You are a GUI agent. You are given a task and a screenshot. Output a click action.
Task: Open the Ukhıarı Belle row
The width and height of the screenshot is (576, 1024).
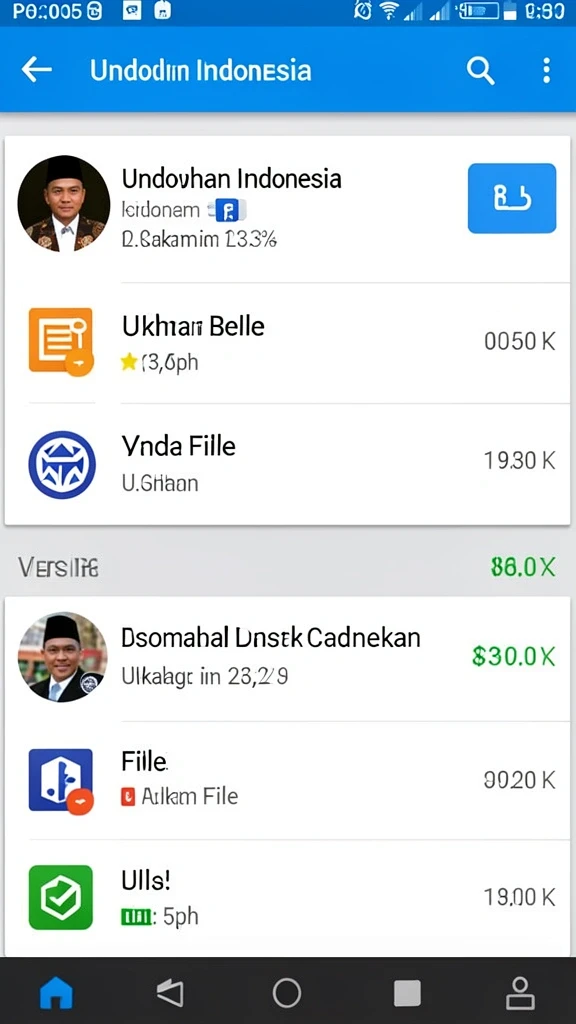[x=287, y=343]
